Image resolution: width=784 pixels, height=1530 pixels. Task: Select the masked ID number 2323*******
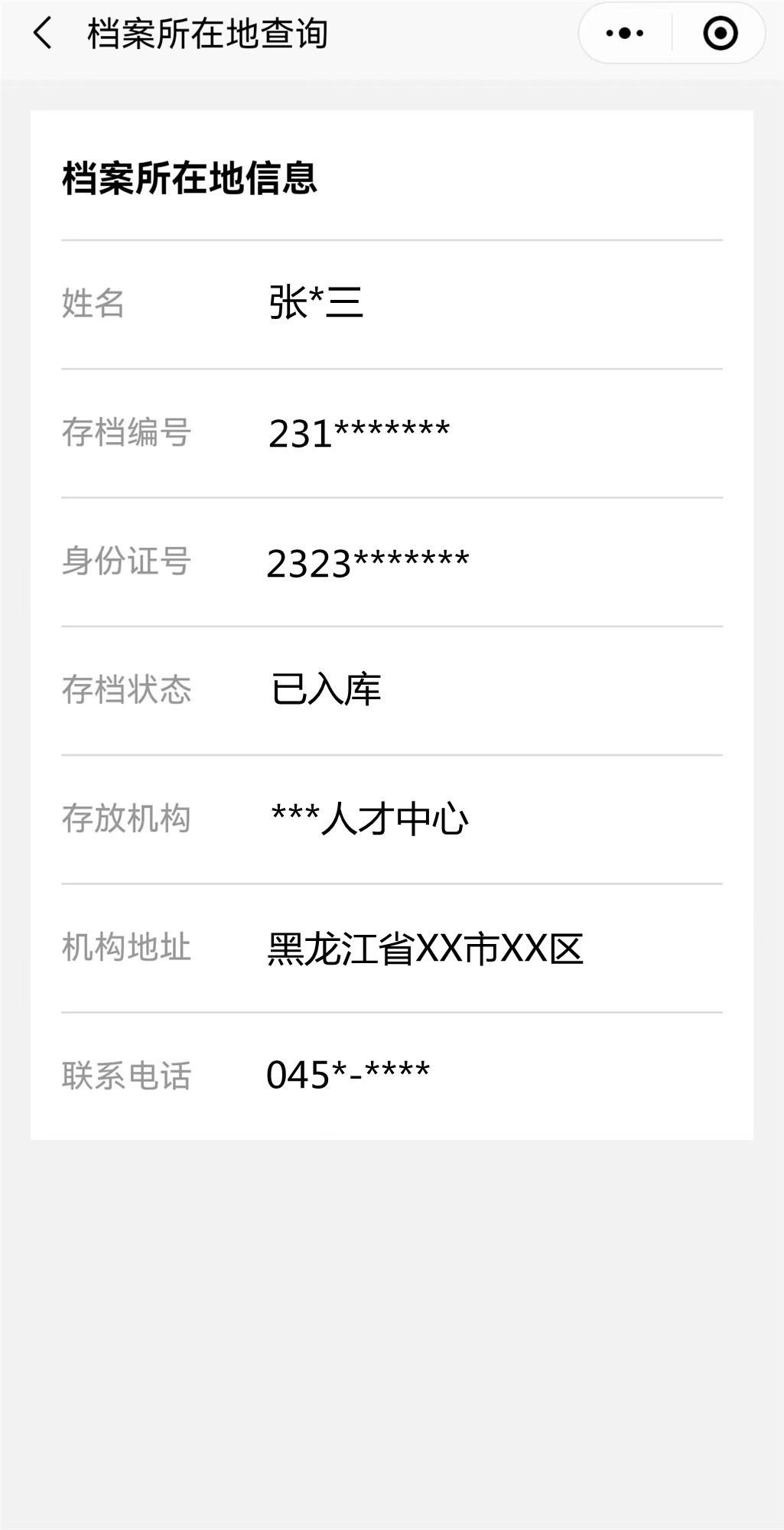click(367, 562)
